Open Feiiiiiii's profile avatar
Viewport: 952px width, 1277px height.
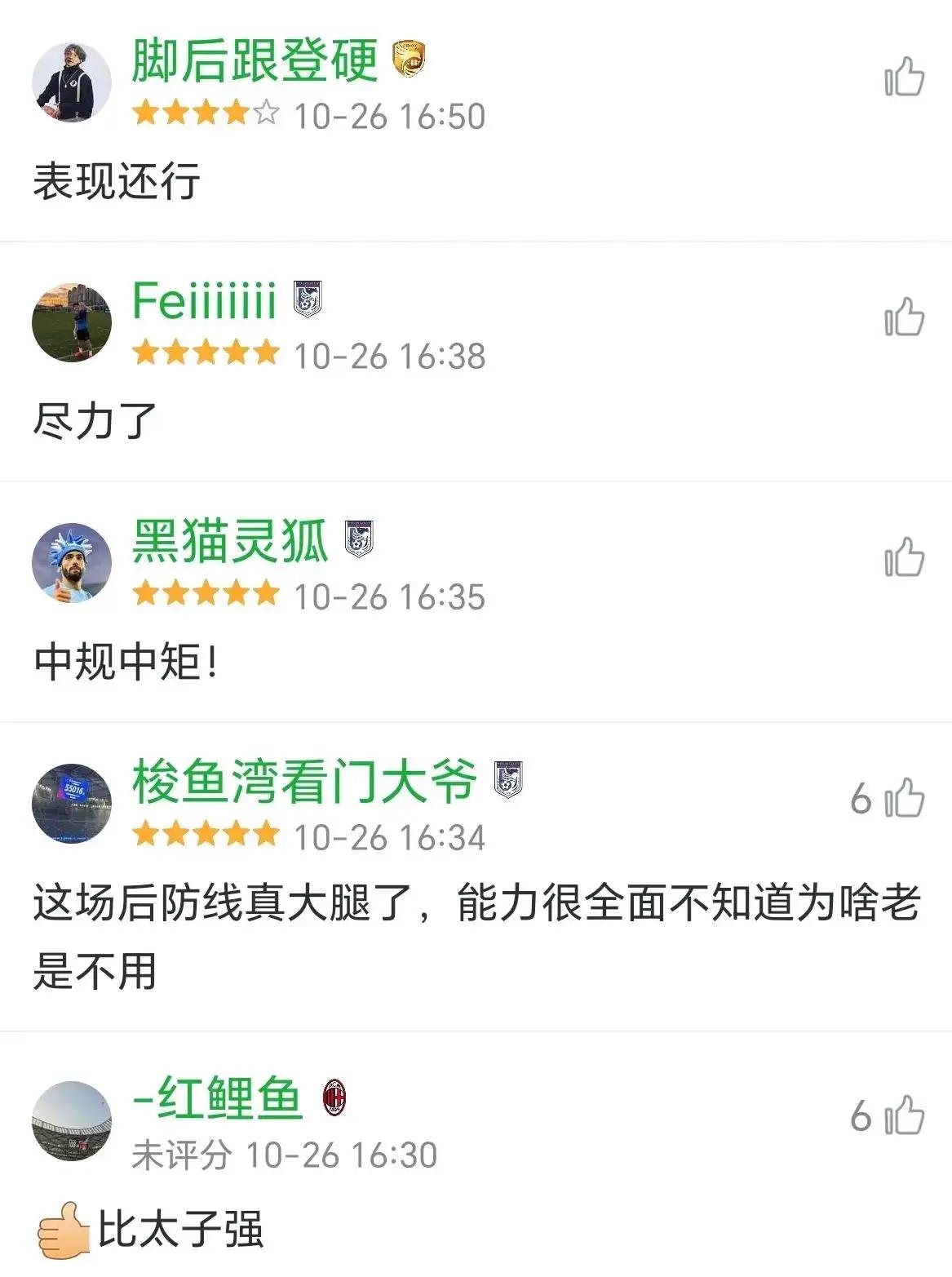[x=72, y=323]
